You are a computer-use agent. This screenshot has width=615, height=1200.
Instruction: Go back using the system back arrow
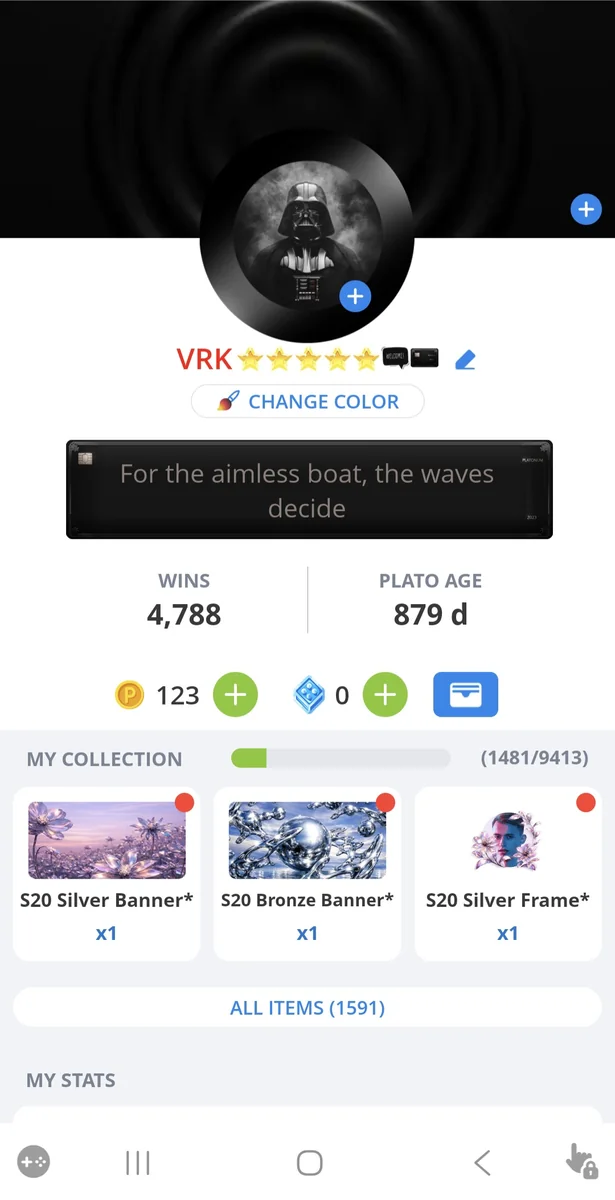(482, 1162)
